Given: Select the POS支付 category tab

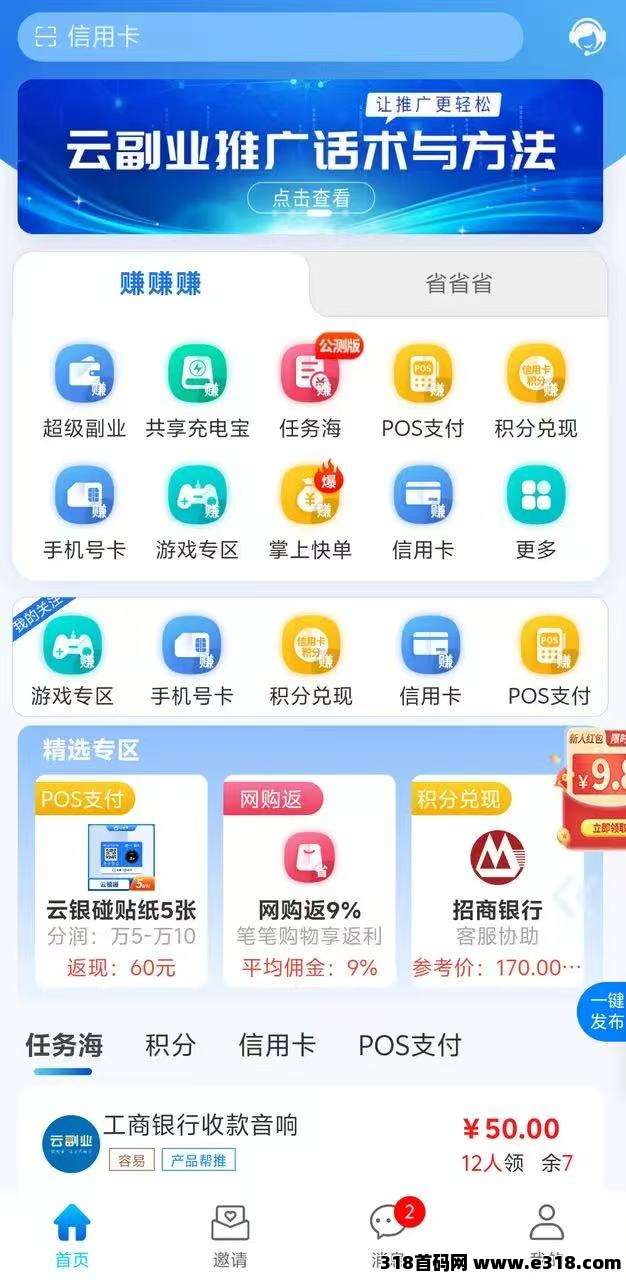Looking at the screenshot, I should [410, 1045].
